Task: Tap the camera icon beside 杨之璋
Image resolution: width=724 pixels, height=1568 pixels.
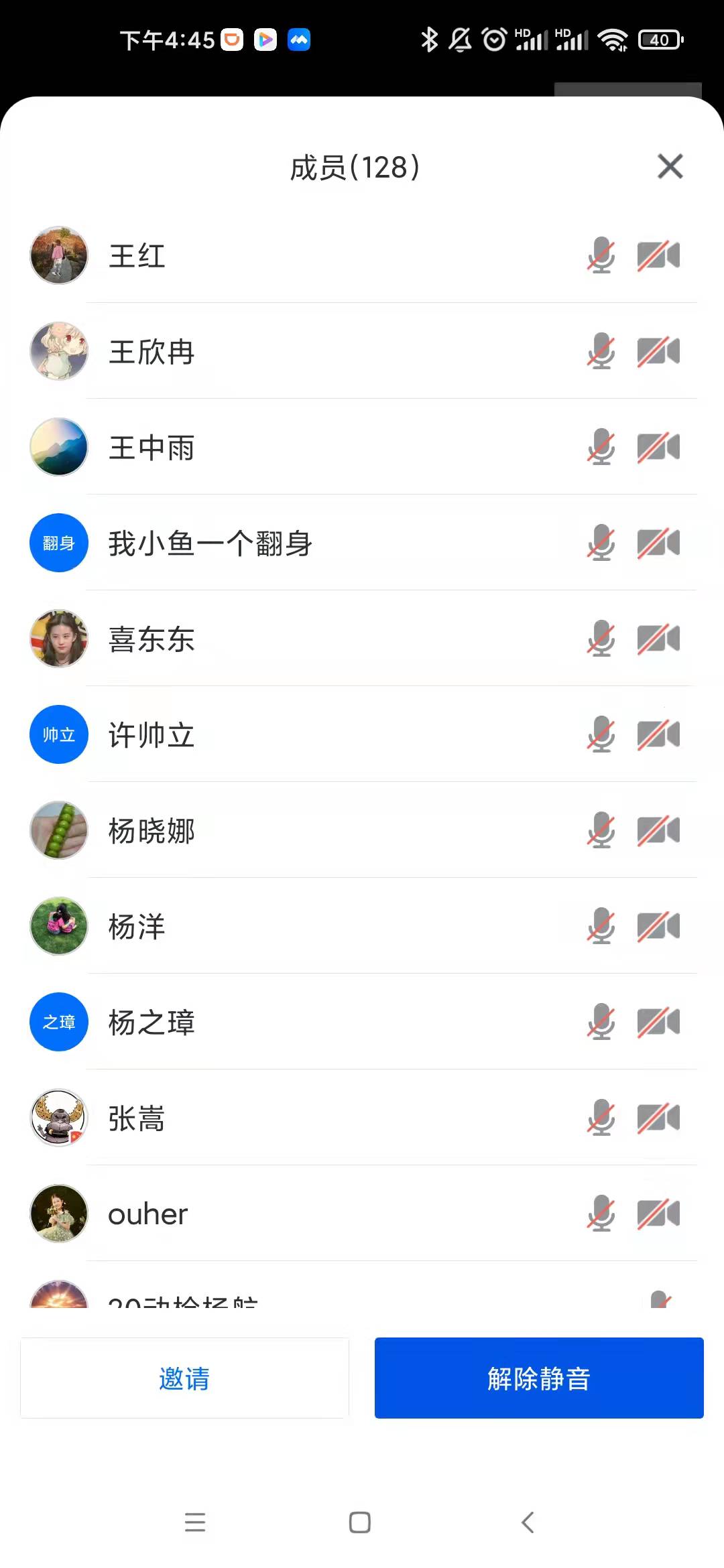Action: coord(658,1022)
